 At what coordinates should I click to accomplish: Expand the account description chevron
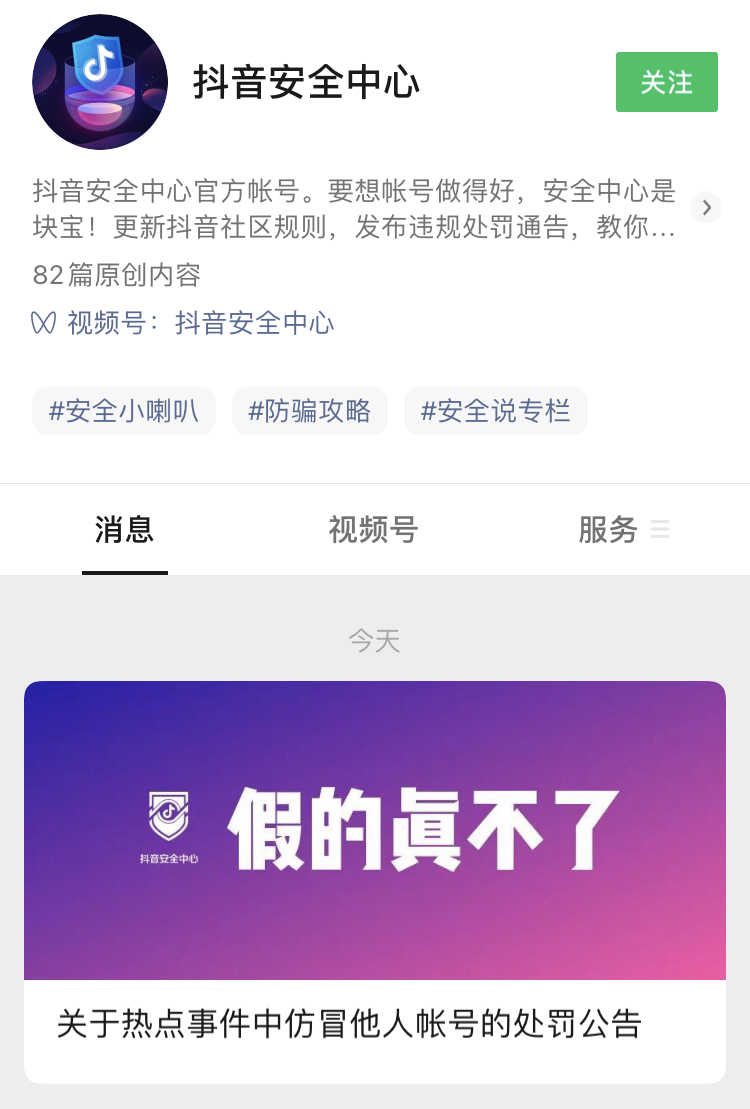pyautogui.click(x=706, y=207)
